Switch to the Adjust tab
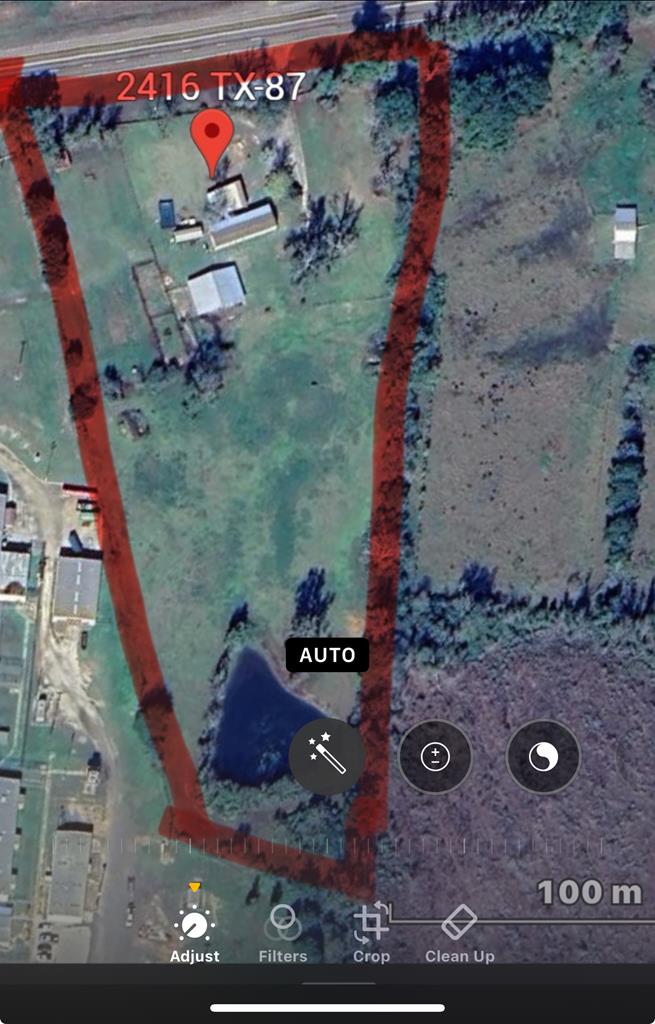655x1024 pixels. [195, 934]
